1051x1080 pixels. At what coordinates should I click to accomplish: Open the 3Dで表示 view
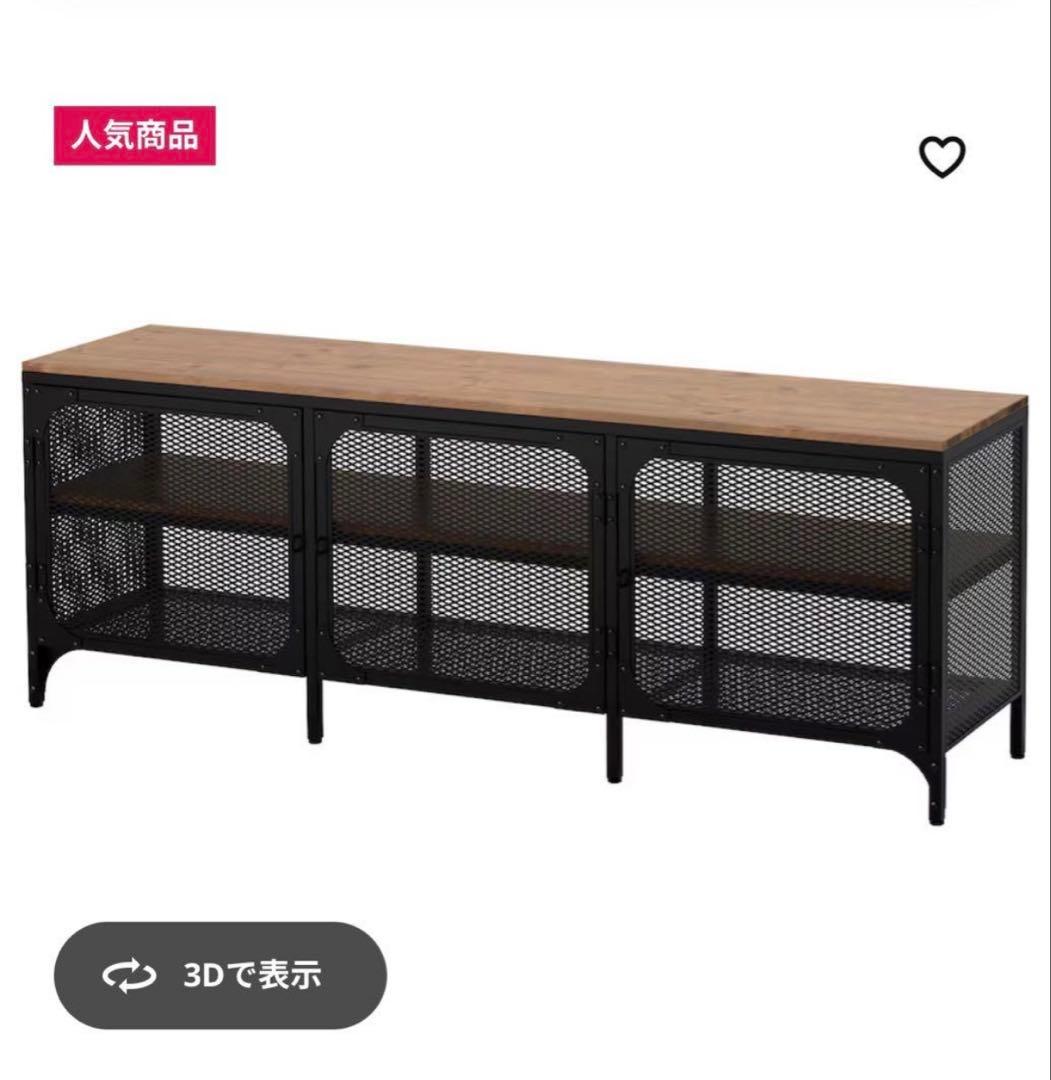pyautogui.click(x=220, y=975)
